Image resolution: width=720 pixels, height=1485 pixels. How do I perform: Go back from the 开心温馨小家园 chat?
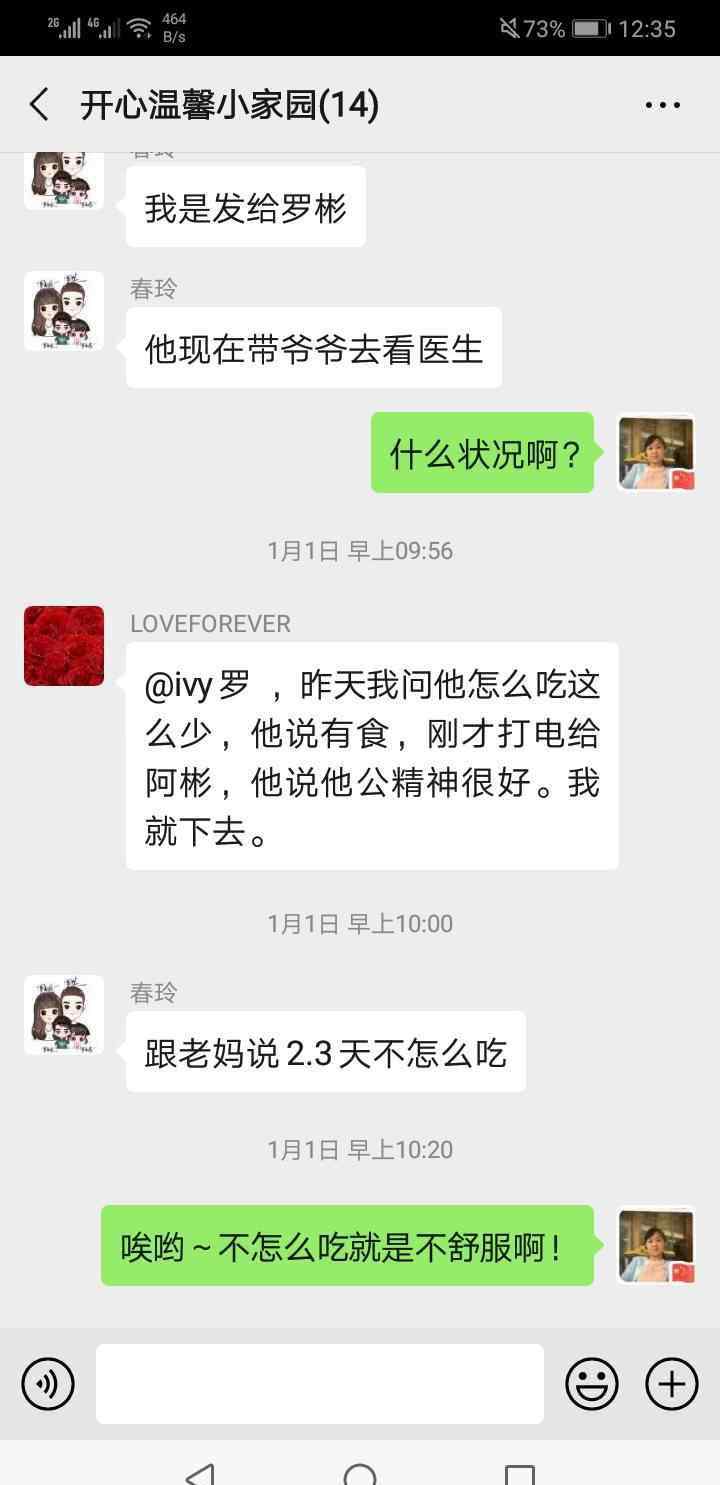click(x=40, y=104)
